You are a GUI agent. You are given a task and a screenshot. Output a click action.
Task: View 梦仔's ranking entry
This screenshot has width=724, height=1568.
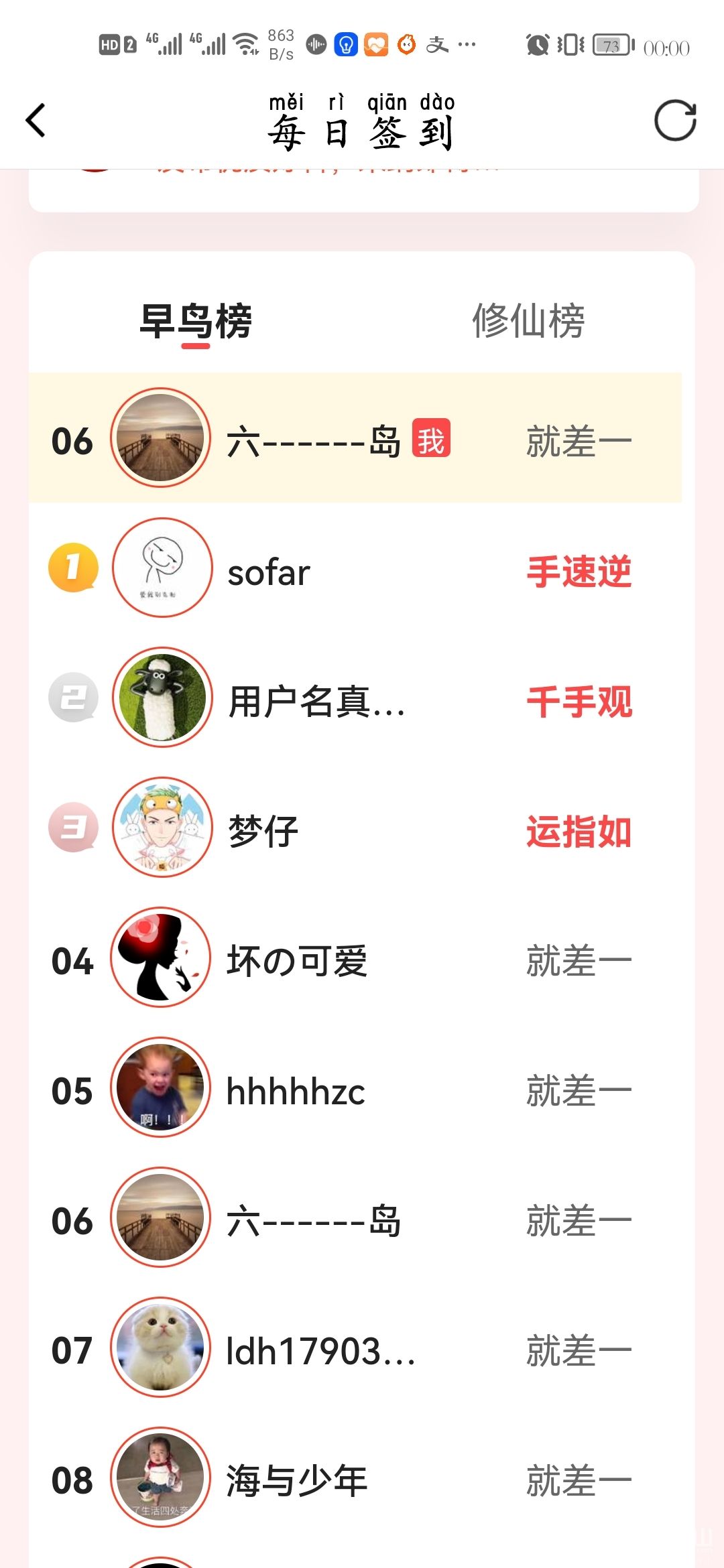point(355,828)
